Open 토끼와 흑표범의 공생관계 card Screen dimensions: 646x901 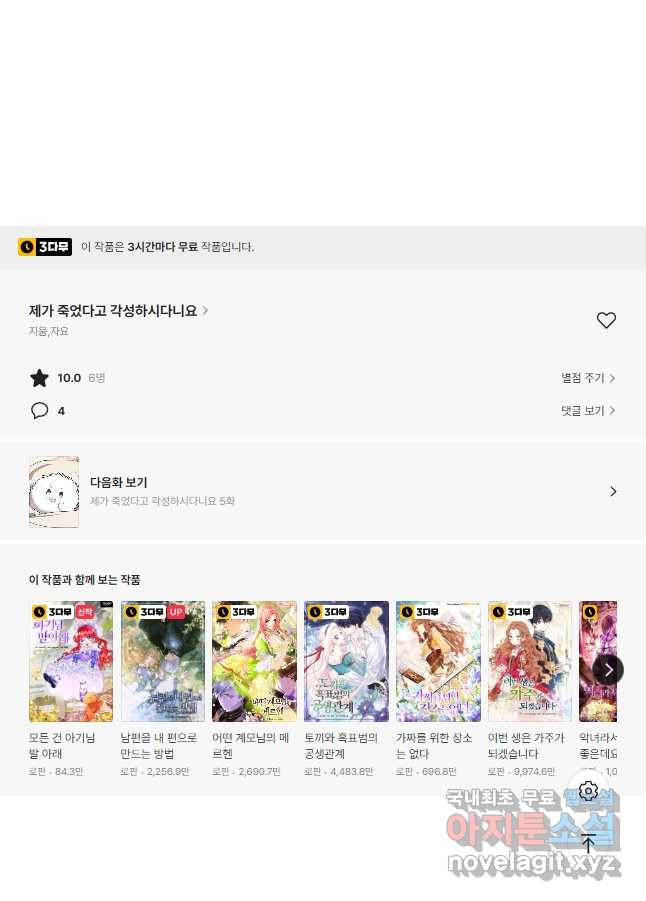[346, 662]
